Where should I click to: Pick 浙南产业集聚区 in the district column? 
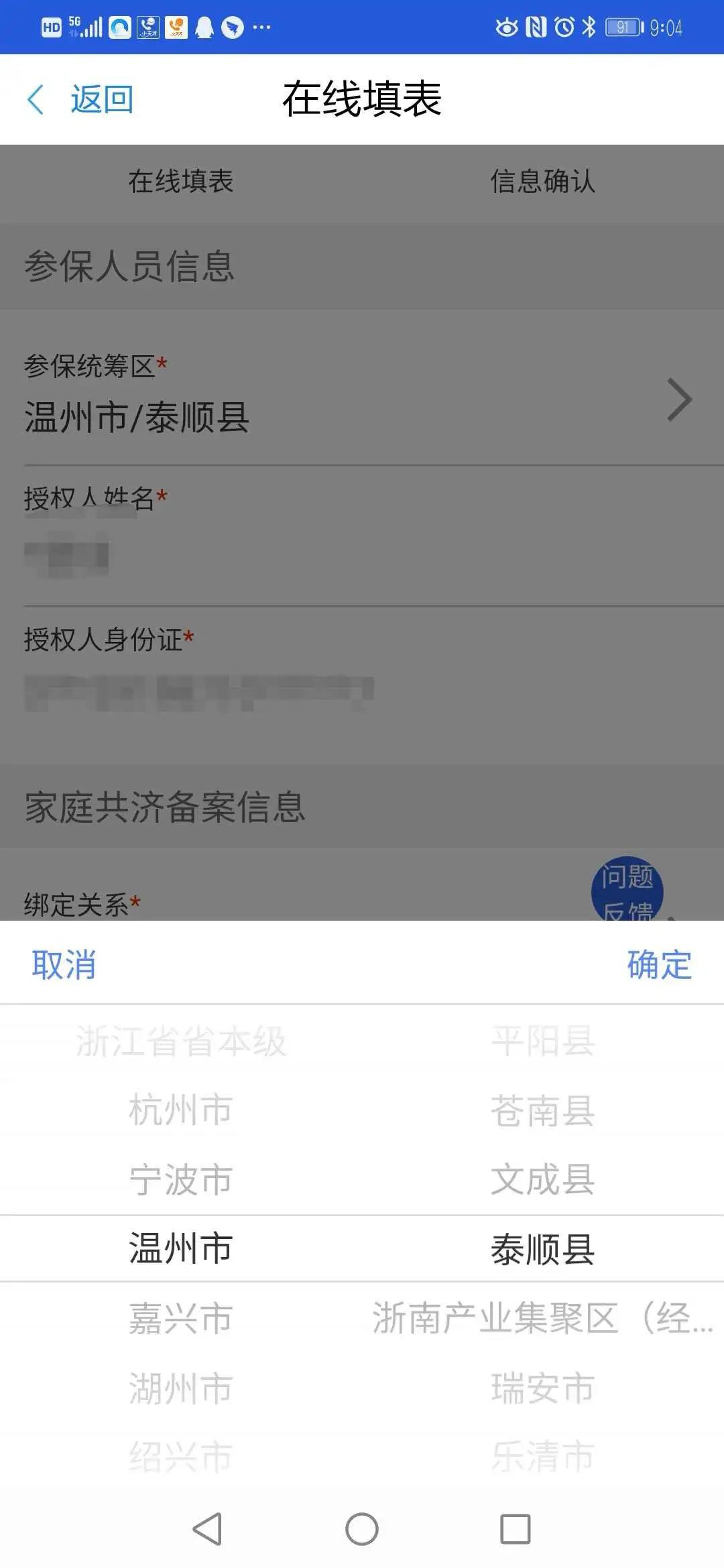pos(542,1318)
